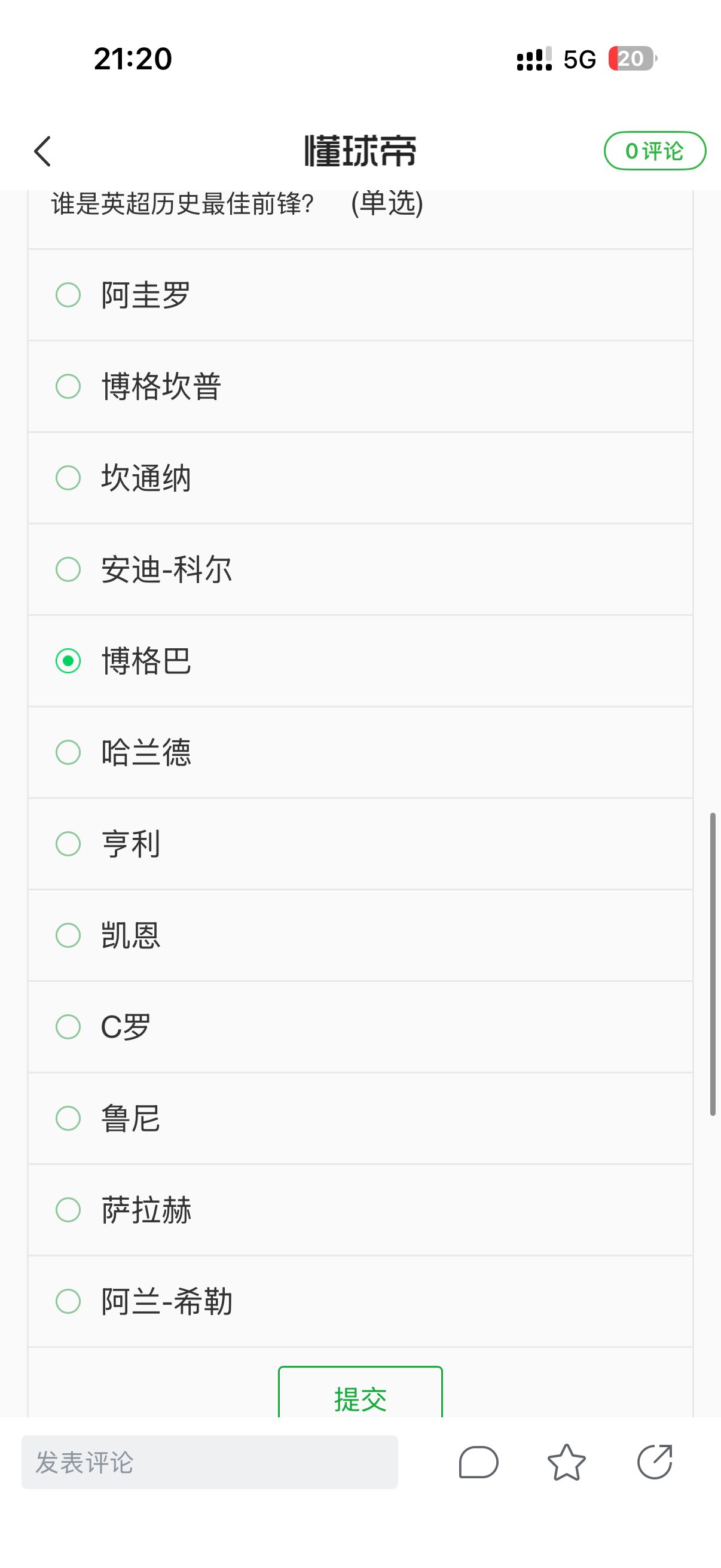The image size is (721, 1568).
Task: Select the 阿圭罗 option
Action: click(x=68, y=295)
